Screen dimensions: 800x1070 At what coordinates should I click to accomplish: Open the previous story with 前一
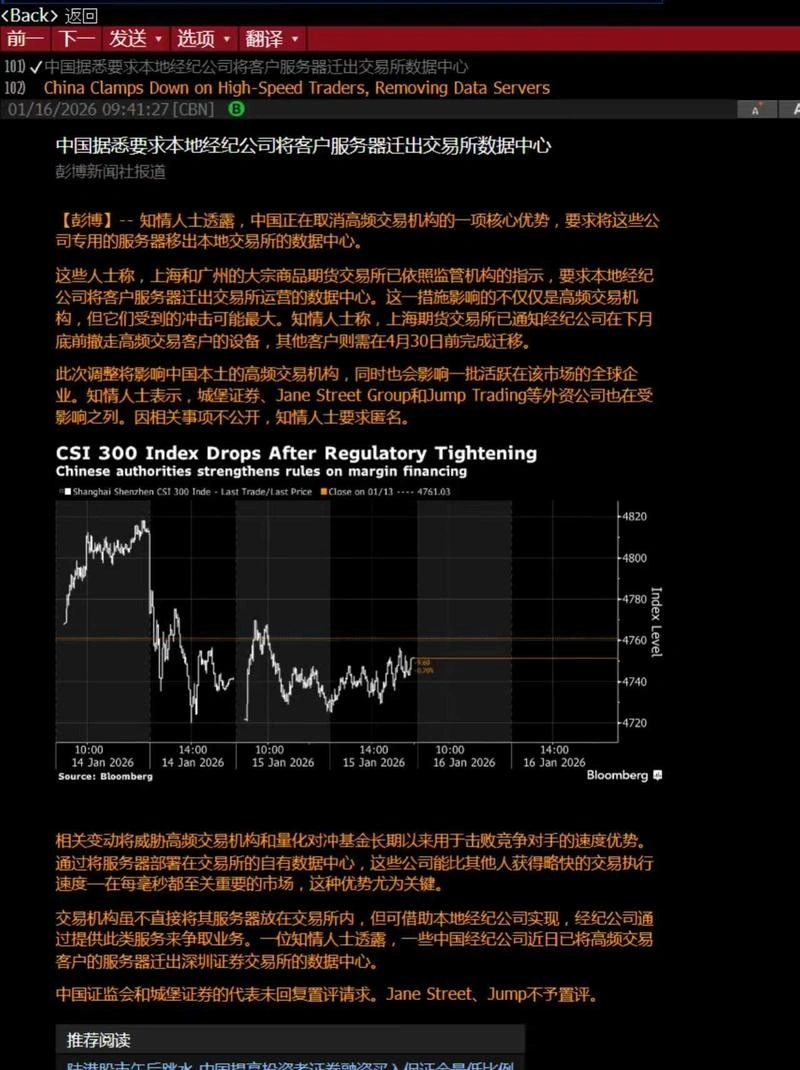pyautogui.click(x=25, y=39)
